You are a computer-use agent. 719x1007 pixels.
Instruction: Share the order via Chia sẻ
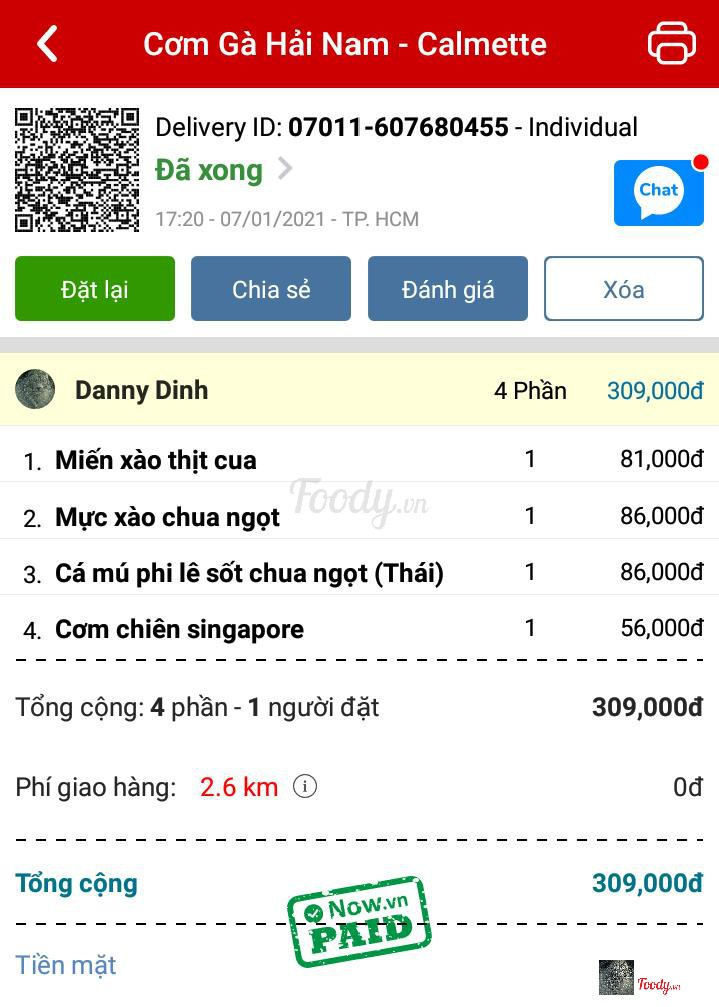tap(271, 289)
